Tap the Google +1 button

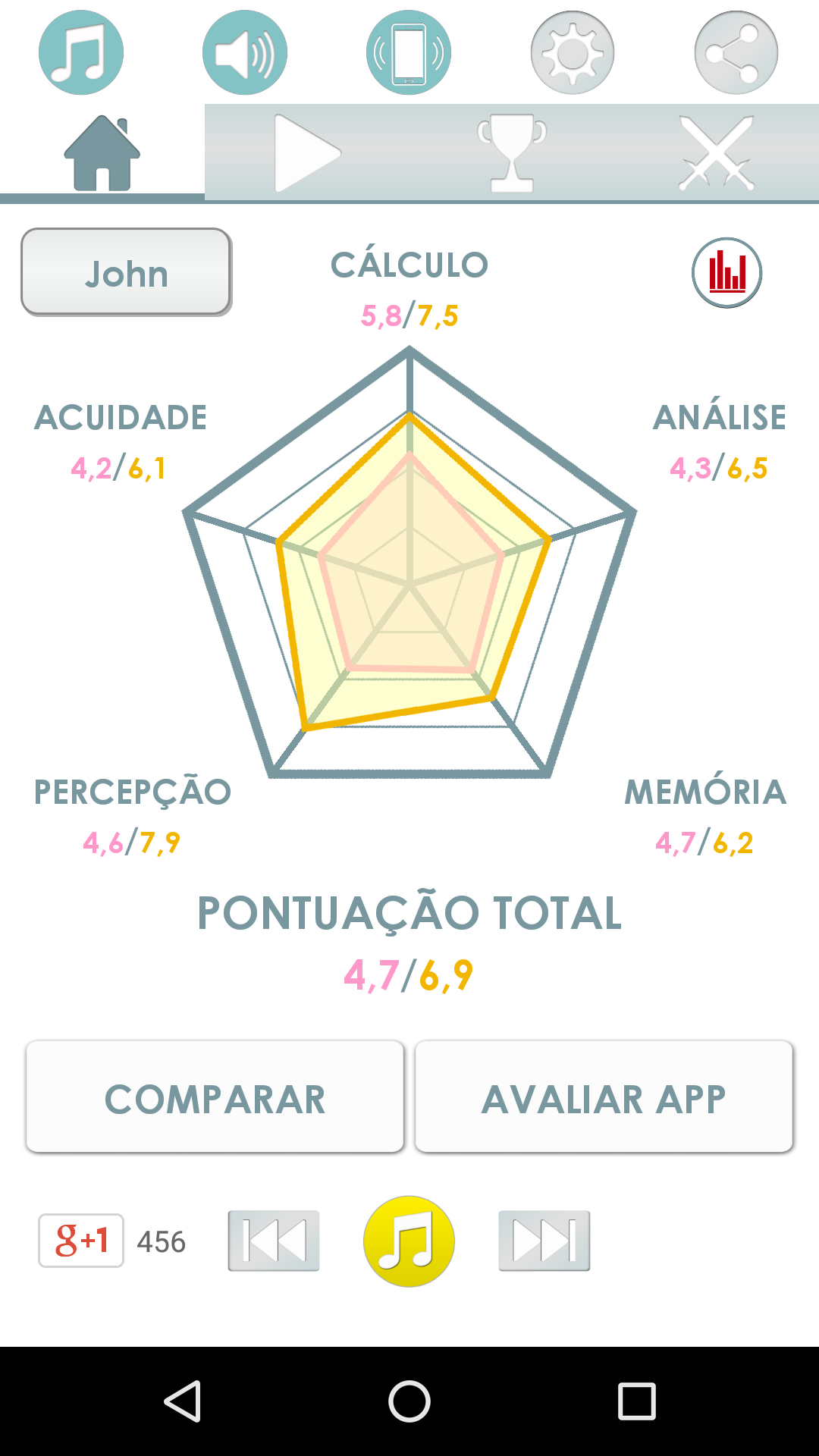coord(81,1241)
